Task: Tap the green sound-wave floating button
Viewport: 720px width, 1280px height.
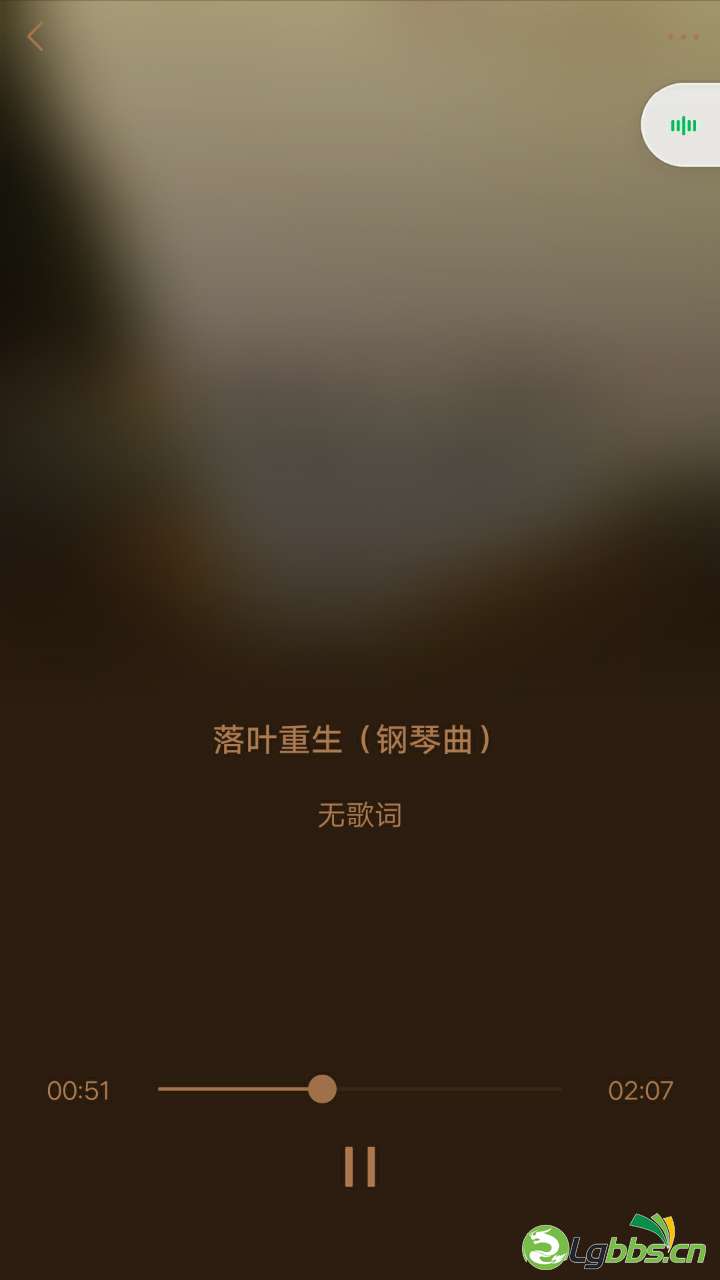Action: pyautogui.click(x=684, y=125)
